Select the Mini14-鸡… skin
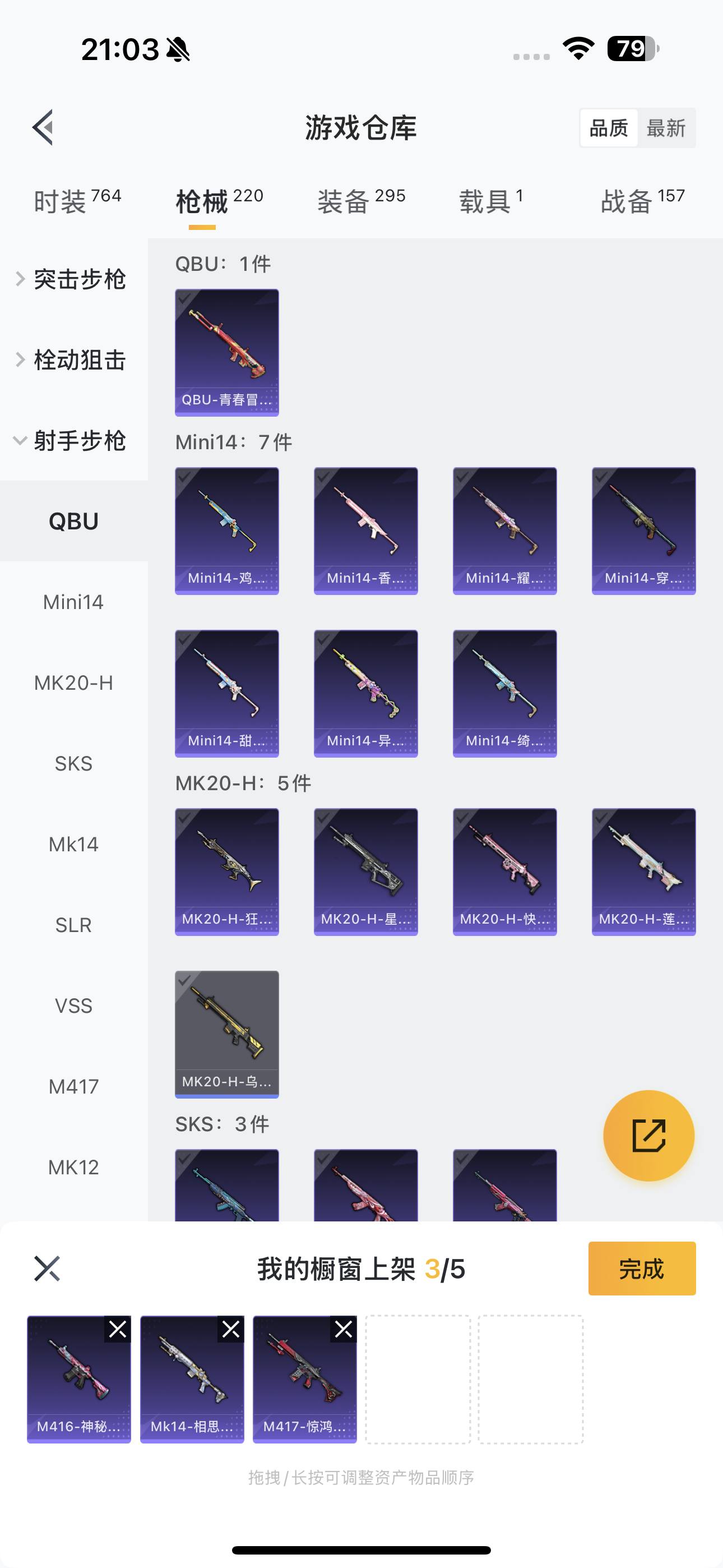Image resolution: width=723 pixels, height=1568 pixels. click(226, 531)
